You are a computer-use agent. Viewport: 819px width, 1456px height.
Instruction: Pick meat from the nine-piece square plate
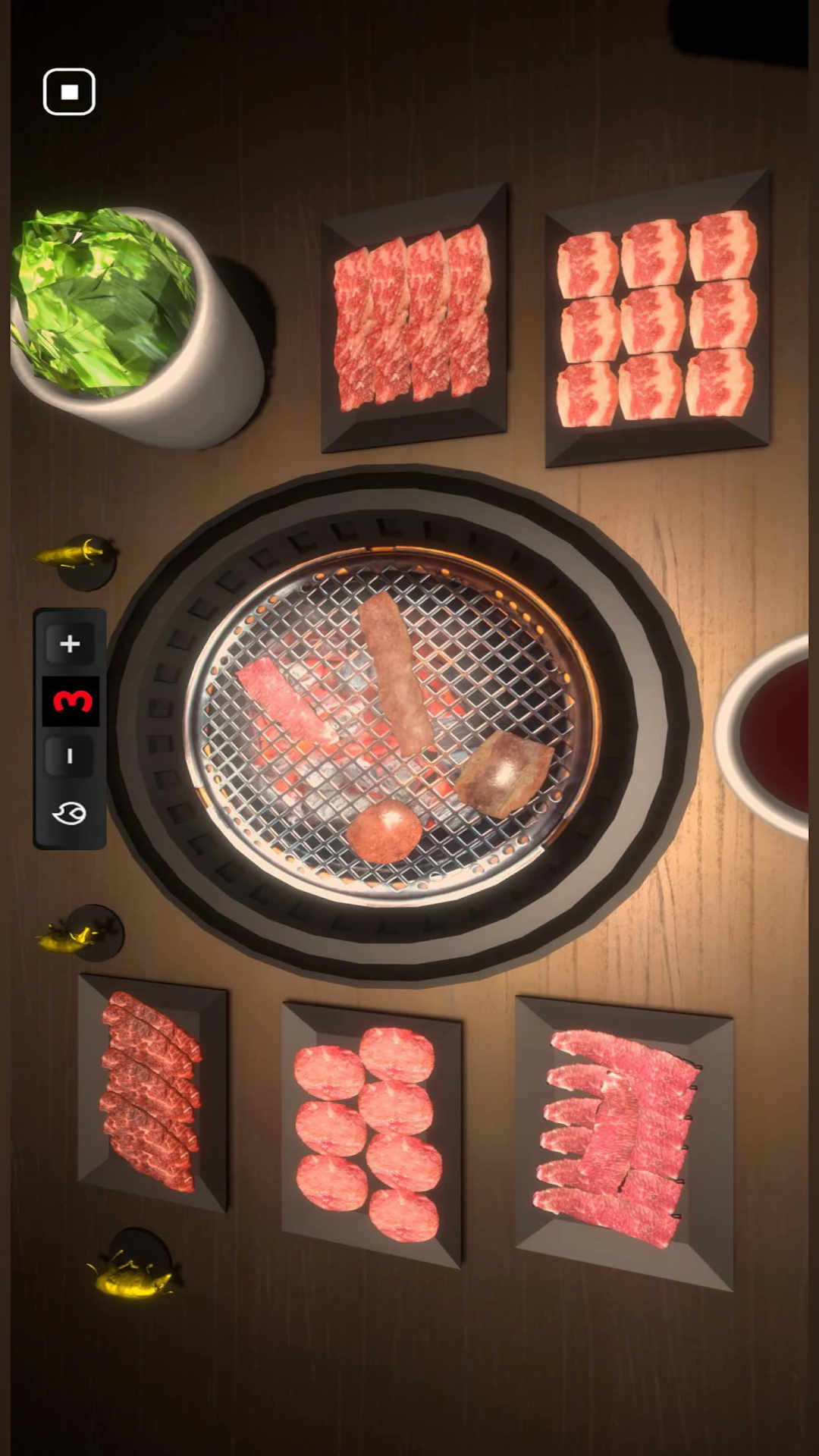[x=657, y=318]
